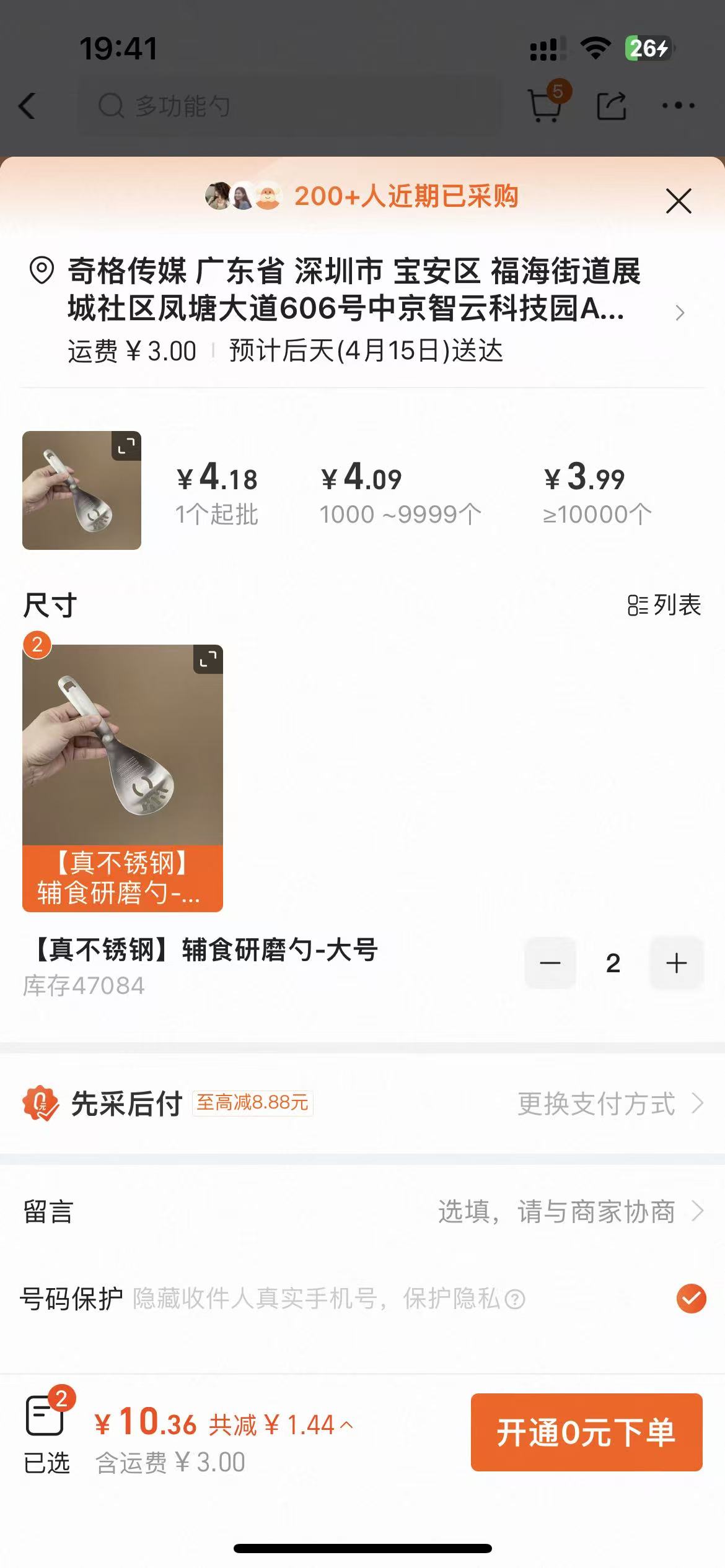The height and width of the screenshot is (1568, 725).
Task: Open the 已选 selected items list
Action: [x=47, y=1431]
